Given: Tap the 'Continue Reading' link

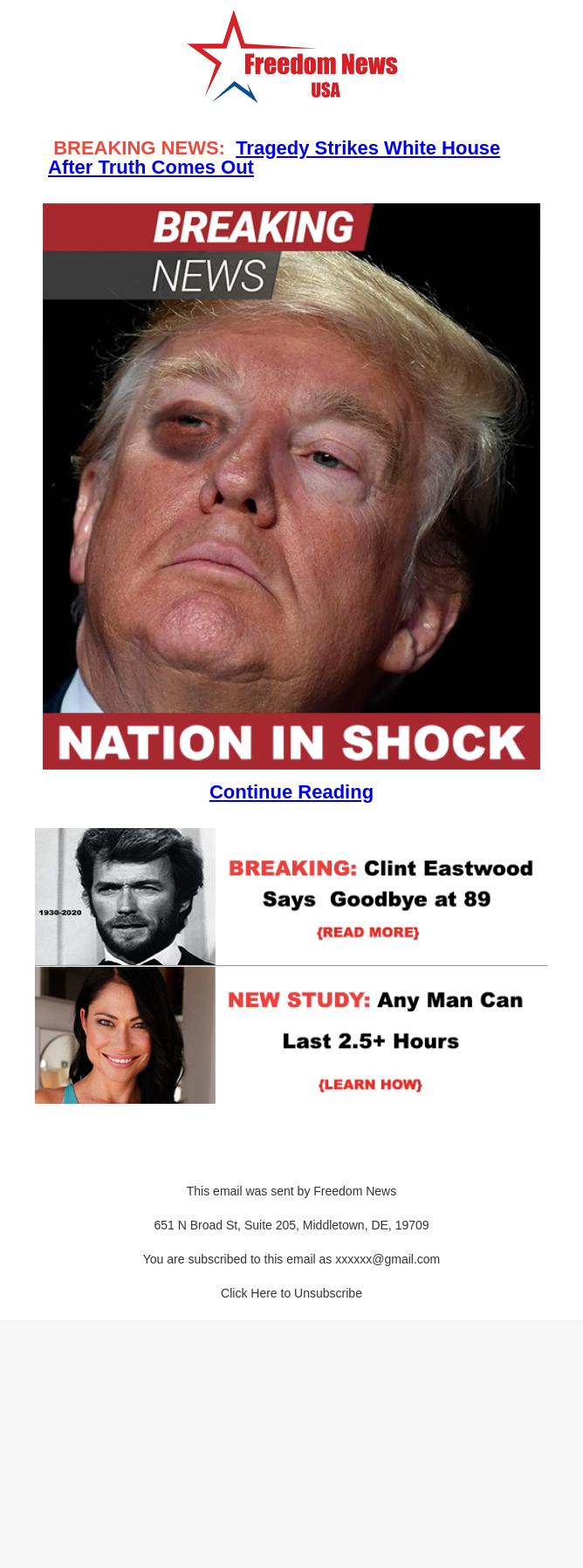Looking at the screenshot, I should [291, 792].
